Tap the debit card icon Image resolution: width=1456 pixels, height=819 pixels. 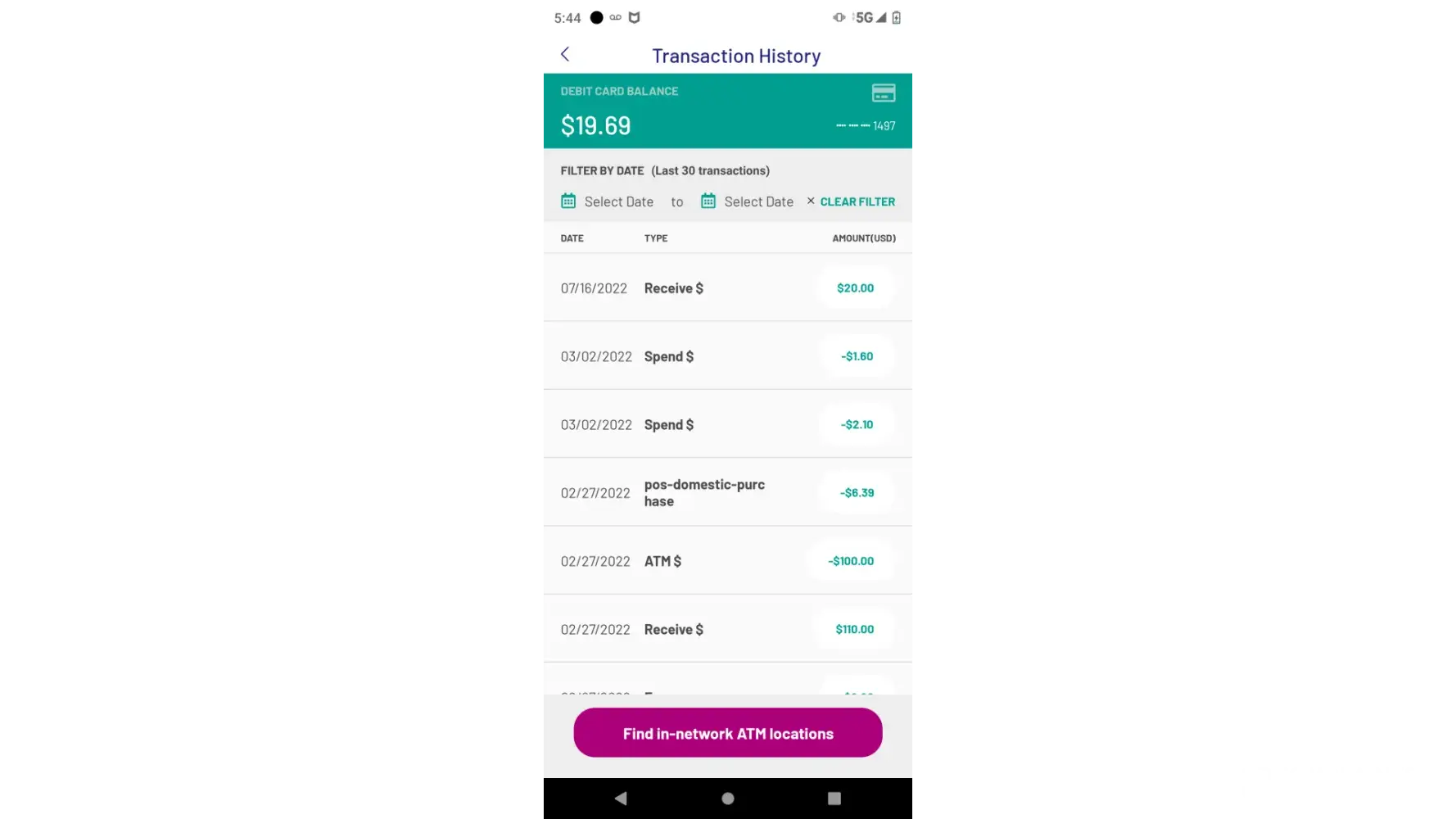883,93
